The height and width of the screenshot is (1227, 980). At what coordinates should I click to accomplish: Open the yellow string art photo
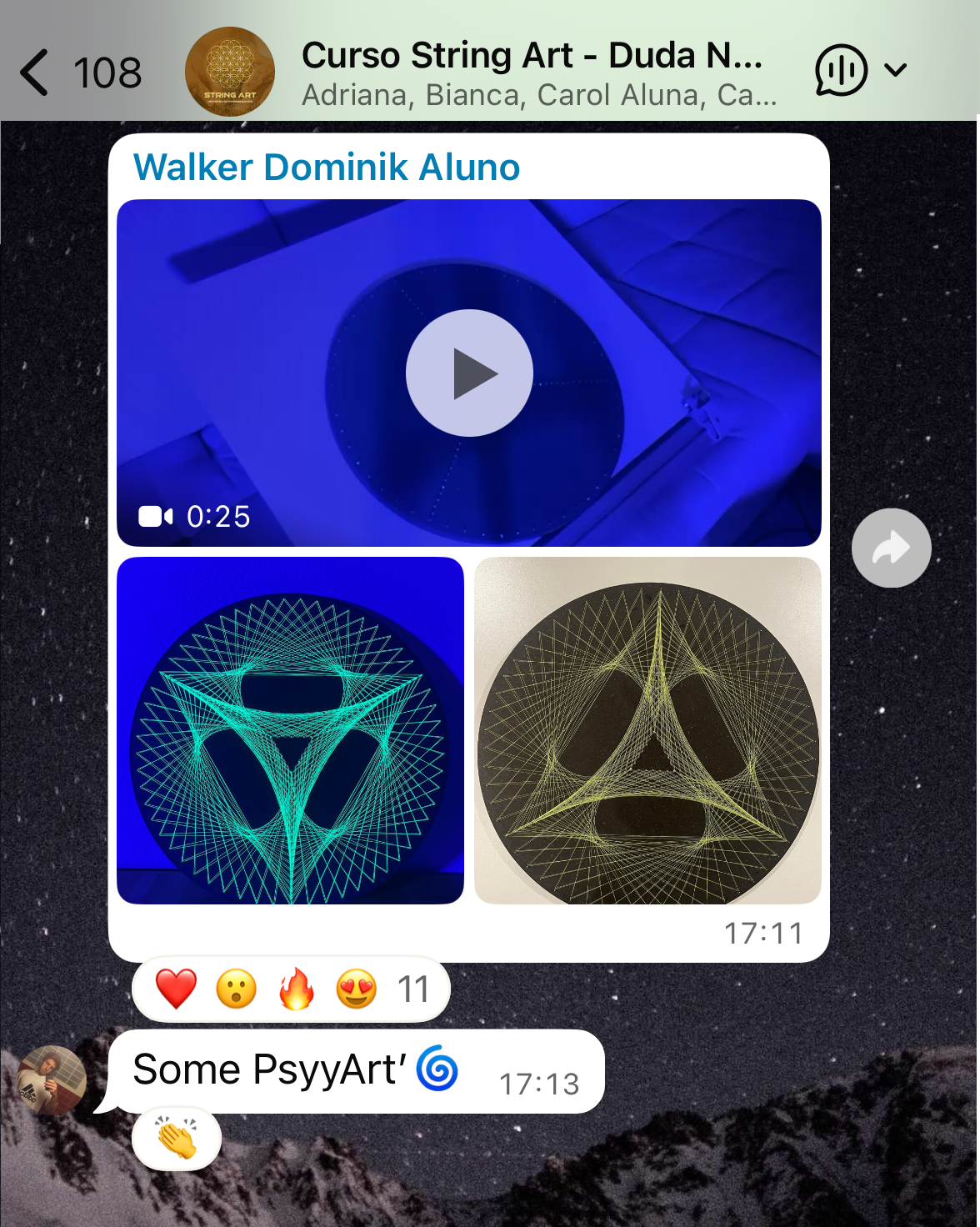pyautogui.click(x=647, y=730)
